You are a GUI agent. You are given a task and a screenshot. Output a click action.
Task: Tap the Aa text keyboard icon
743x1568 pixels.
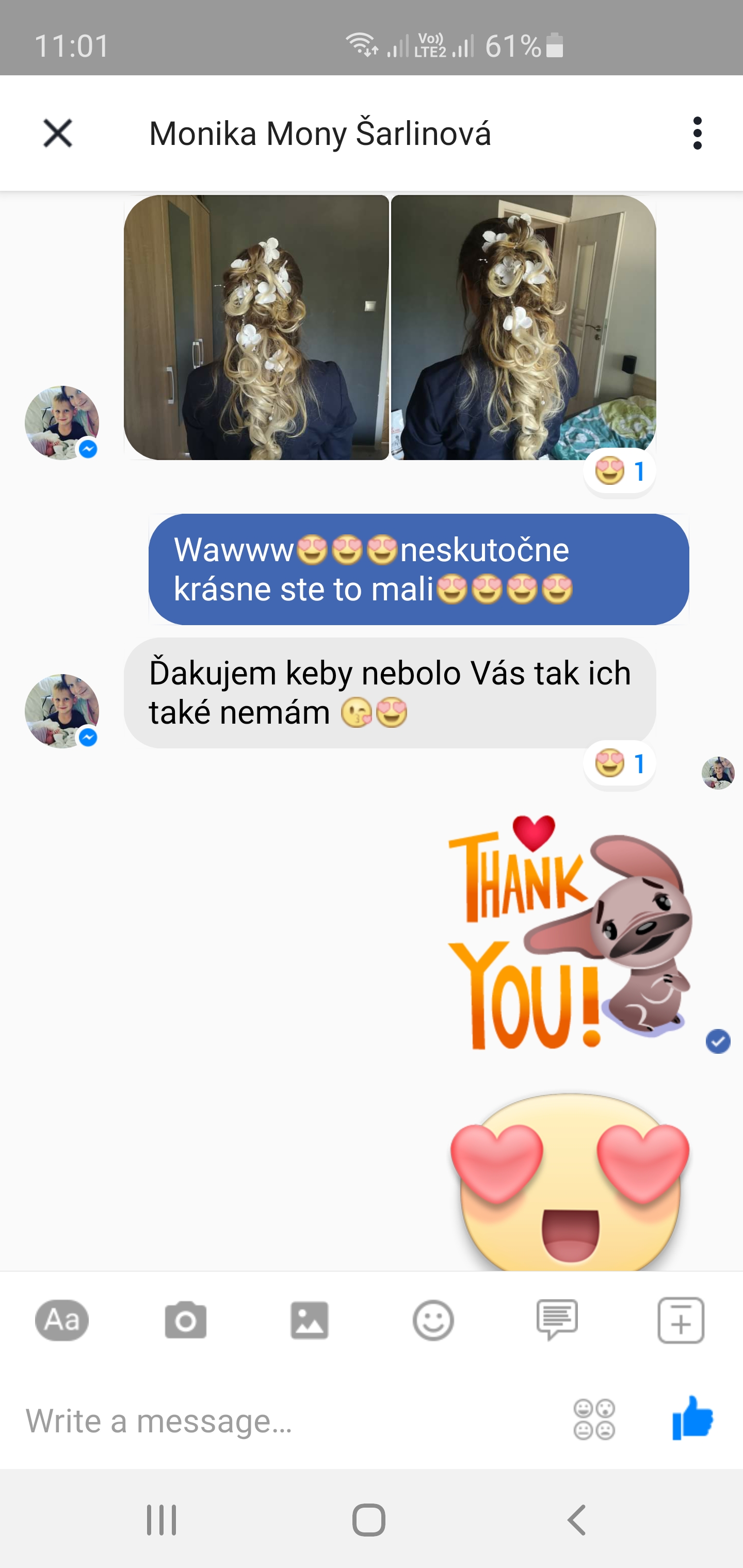coord(62,1320)
